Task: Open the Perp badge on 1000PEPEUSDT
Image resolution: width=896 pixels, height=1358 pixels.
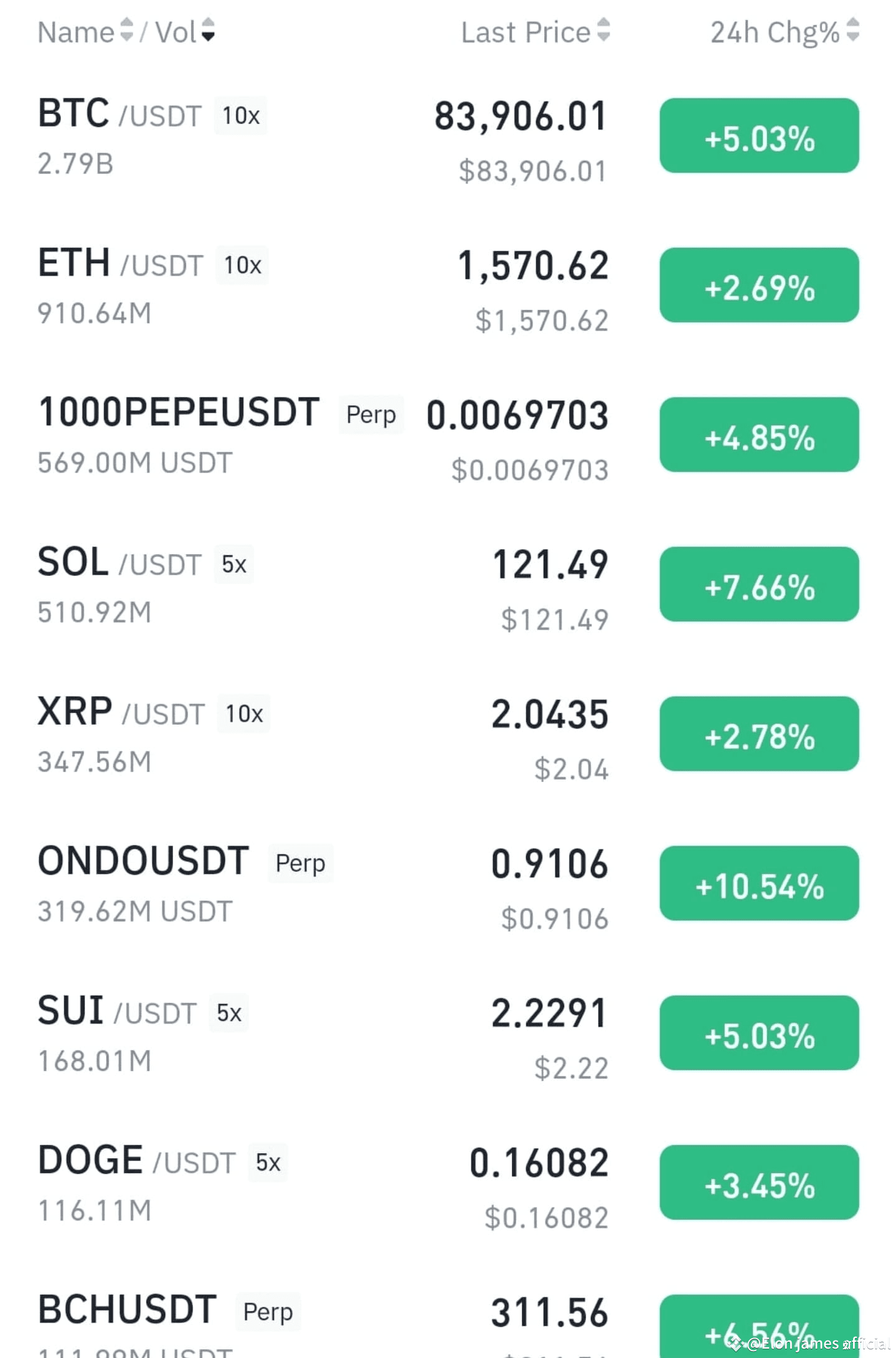Action: point(370,414)
